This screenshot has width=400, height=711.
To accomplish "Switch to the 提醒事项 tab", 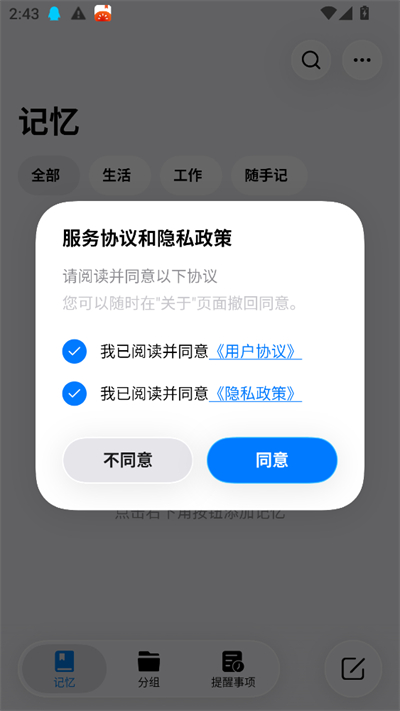I will click(233, 669).
